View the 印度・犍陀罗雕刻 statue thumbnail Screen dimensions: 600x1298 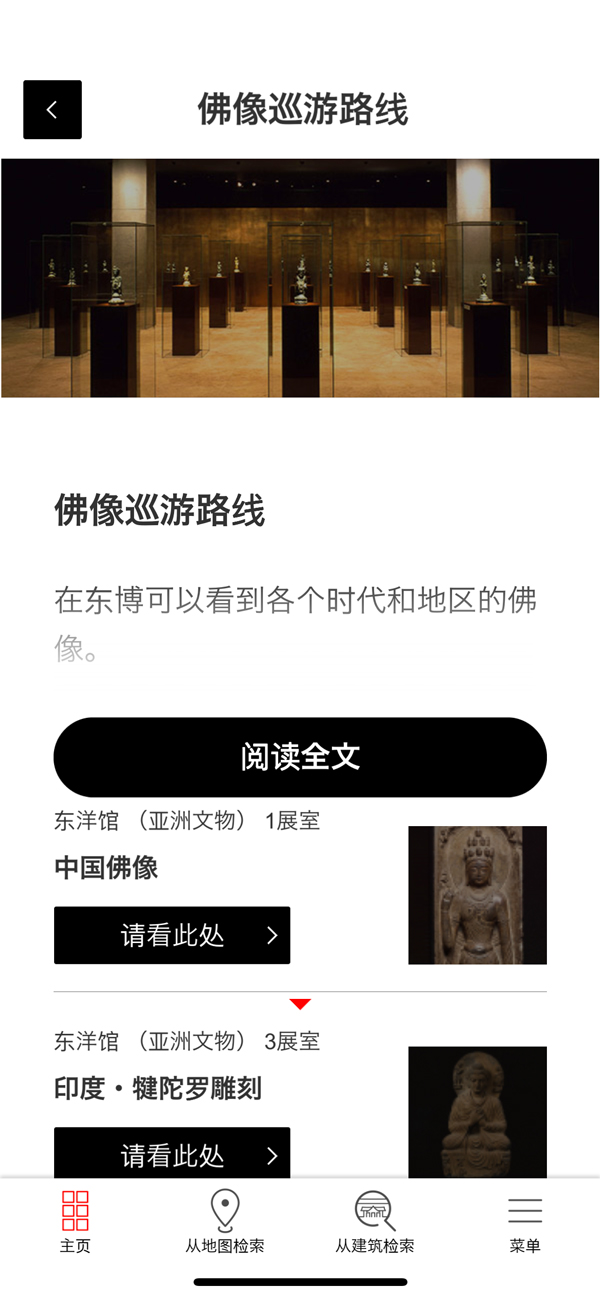coord(477,1112)
